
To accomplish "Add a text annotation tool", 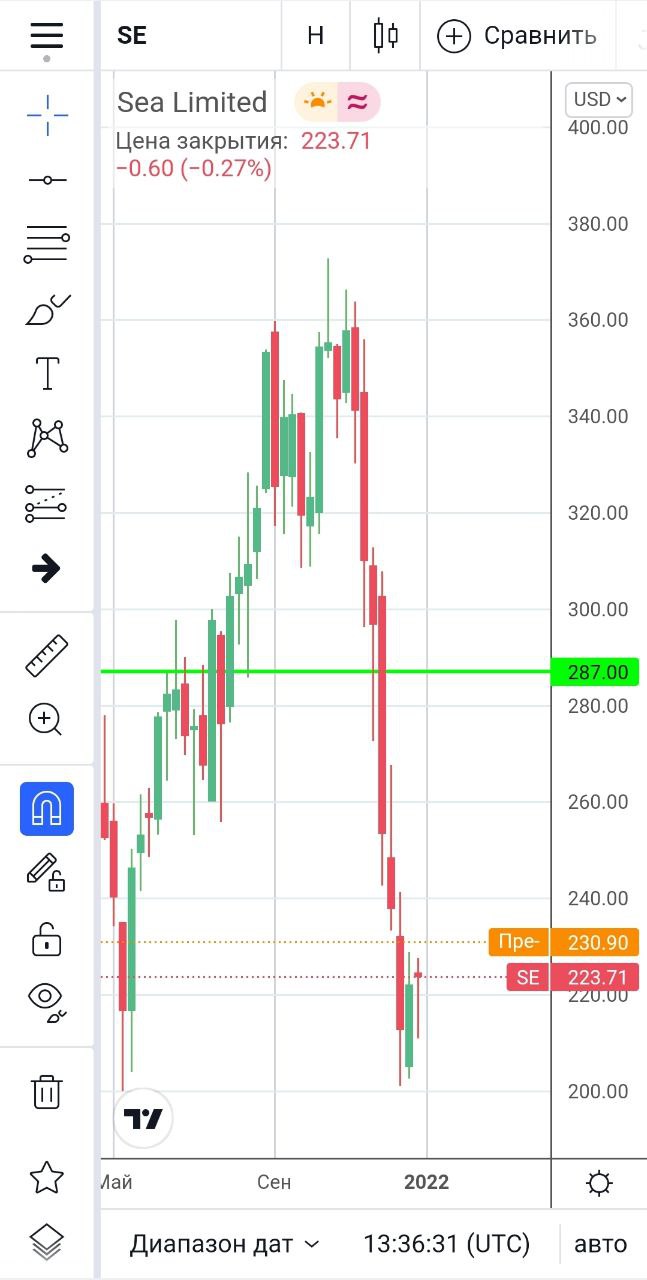I will (x=47, y=374).
